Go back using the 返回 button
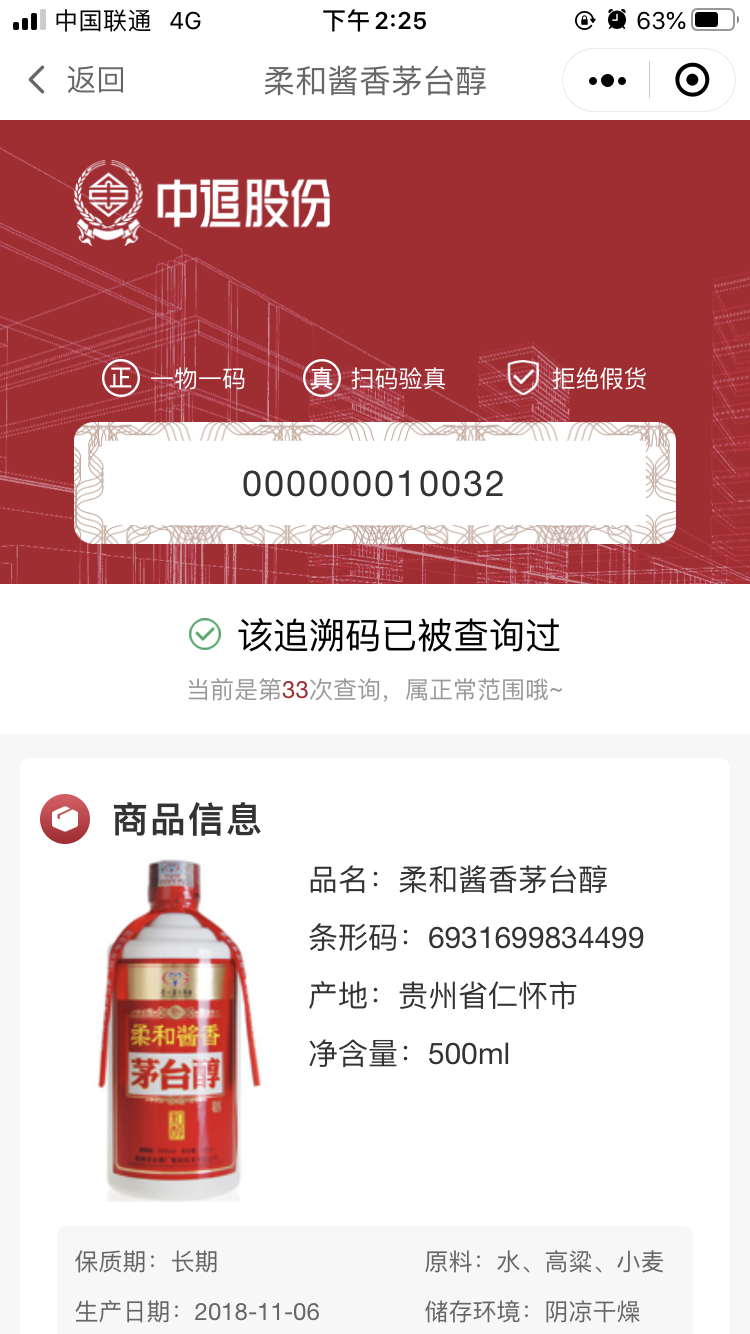The height and width of the screenshot is (1334, 750). point(76,80)
